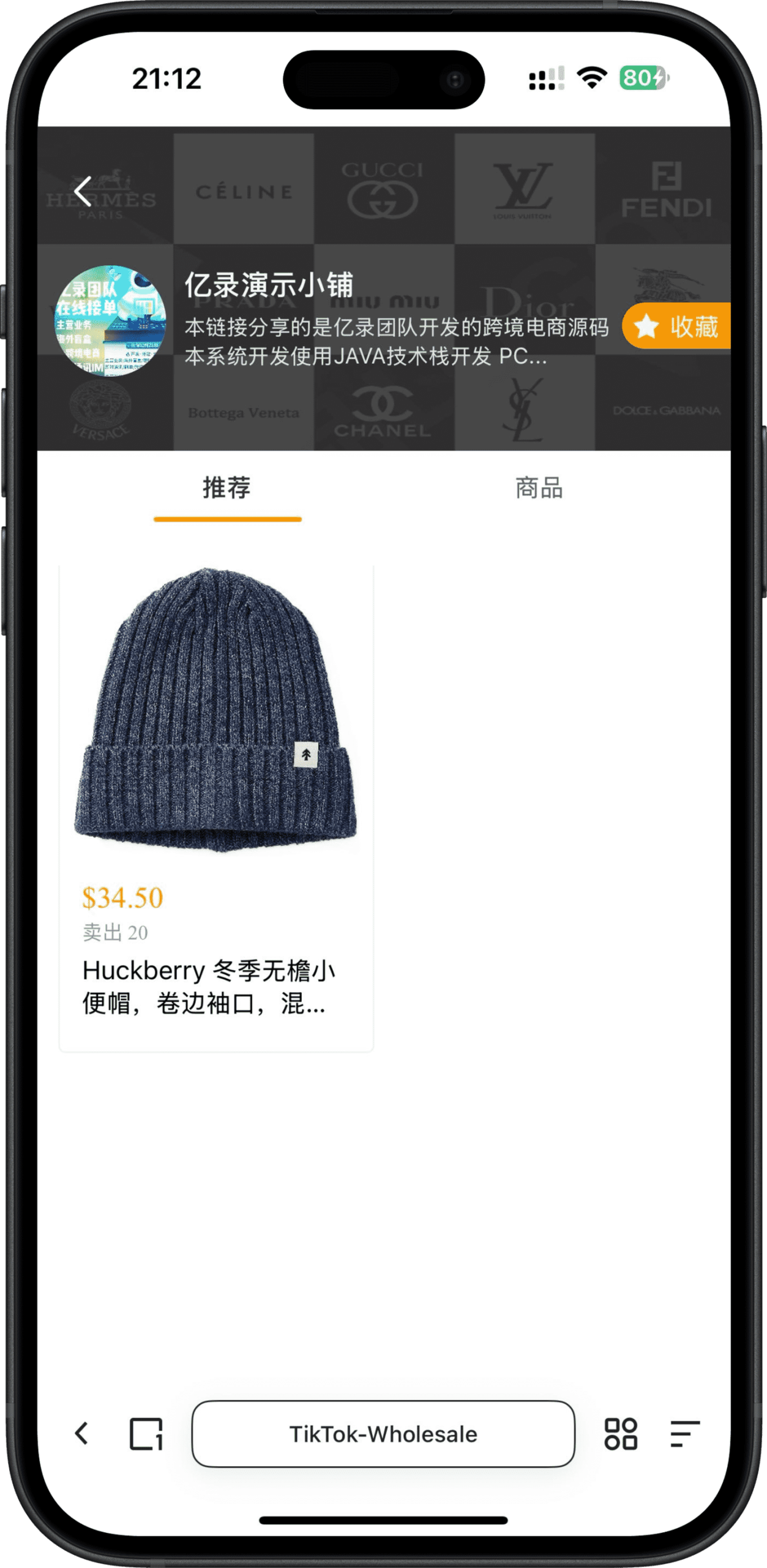
Task: Go back with the browser bottom arrow
Action: 81,1434
